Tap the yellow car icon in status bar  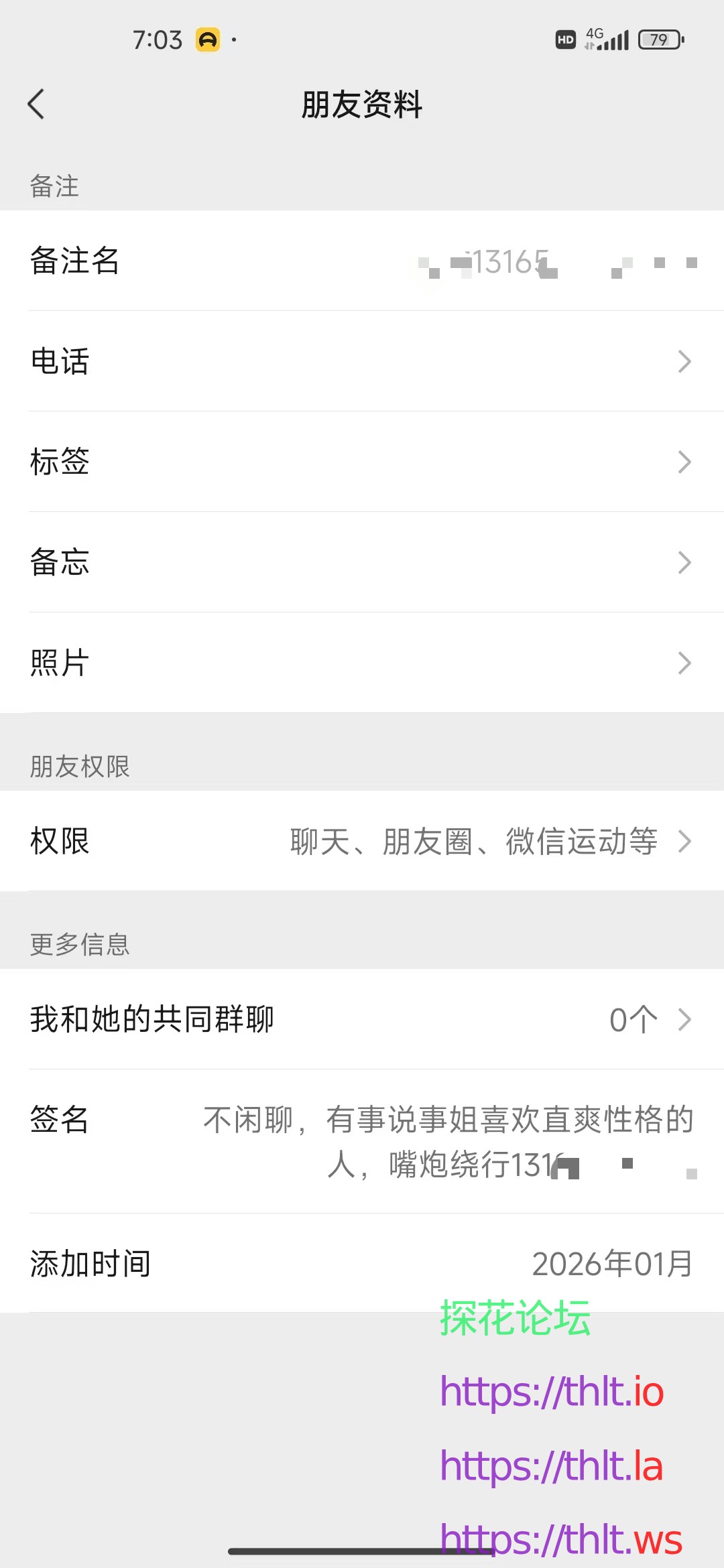pyautogui.click(x=208, y=39)
